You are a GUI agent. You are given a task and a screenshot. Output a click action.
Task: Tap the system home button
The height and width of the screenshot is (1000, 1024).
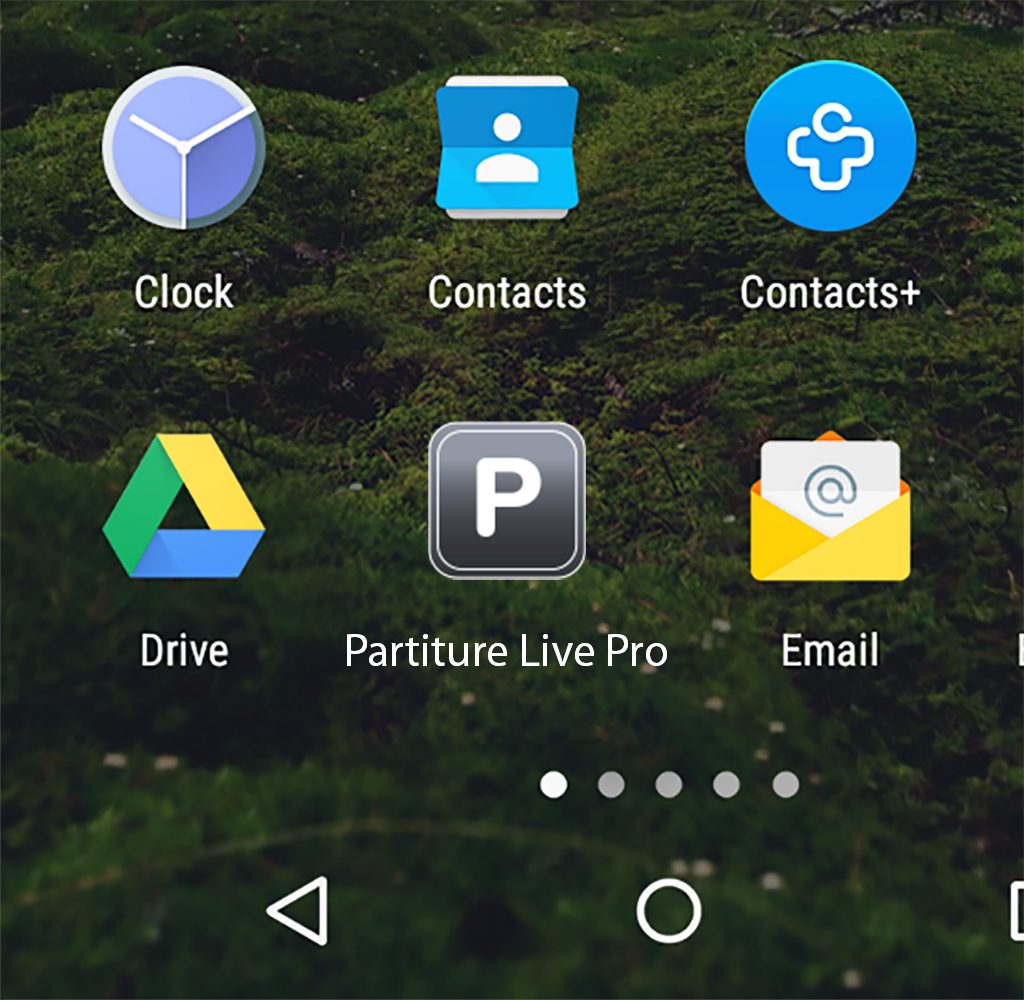pyautogui.click(x=669, y=911)
